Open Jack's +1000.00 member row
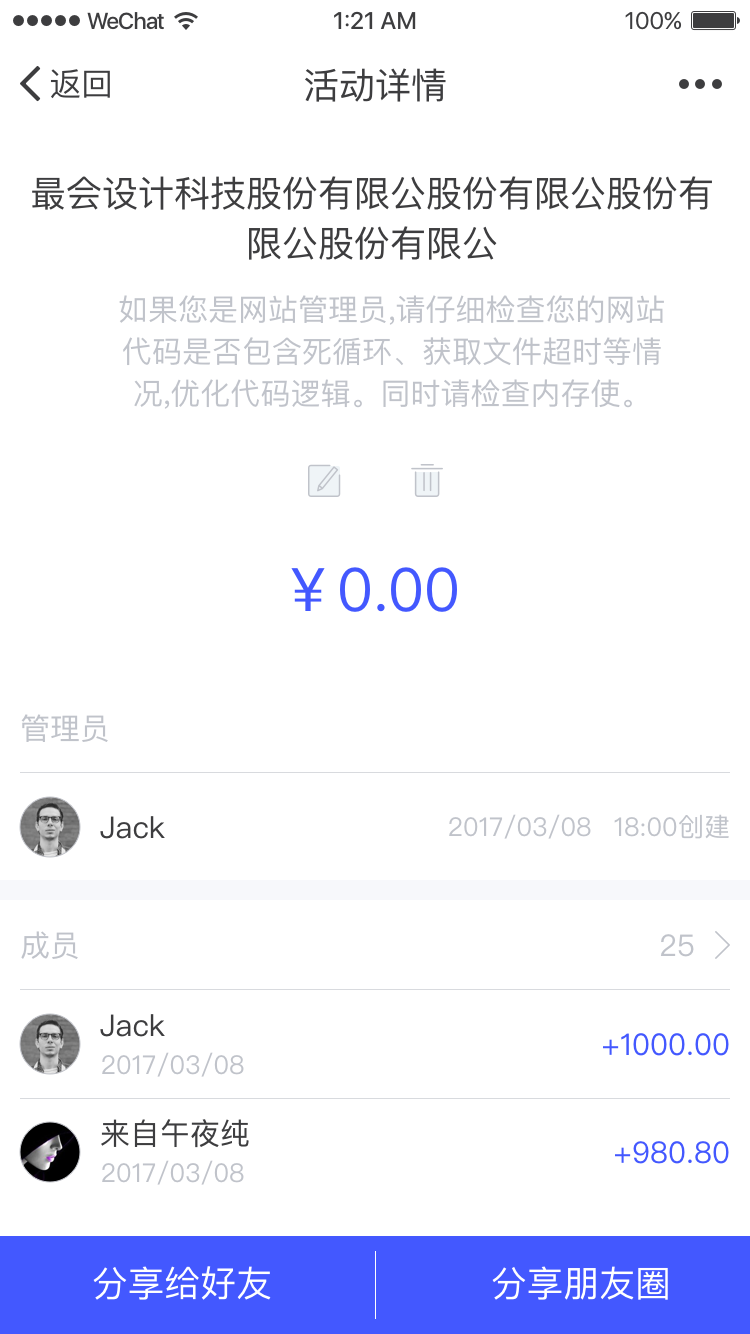 coord(375,1044)
